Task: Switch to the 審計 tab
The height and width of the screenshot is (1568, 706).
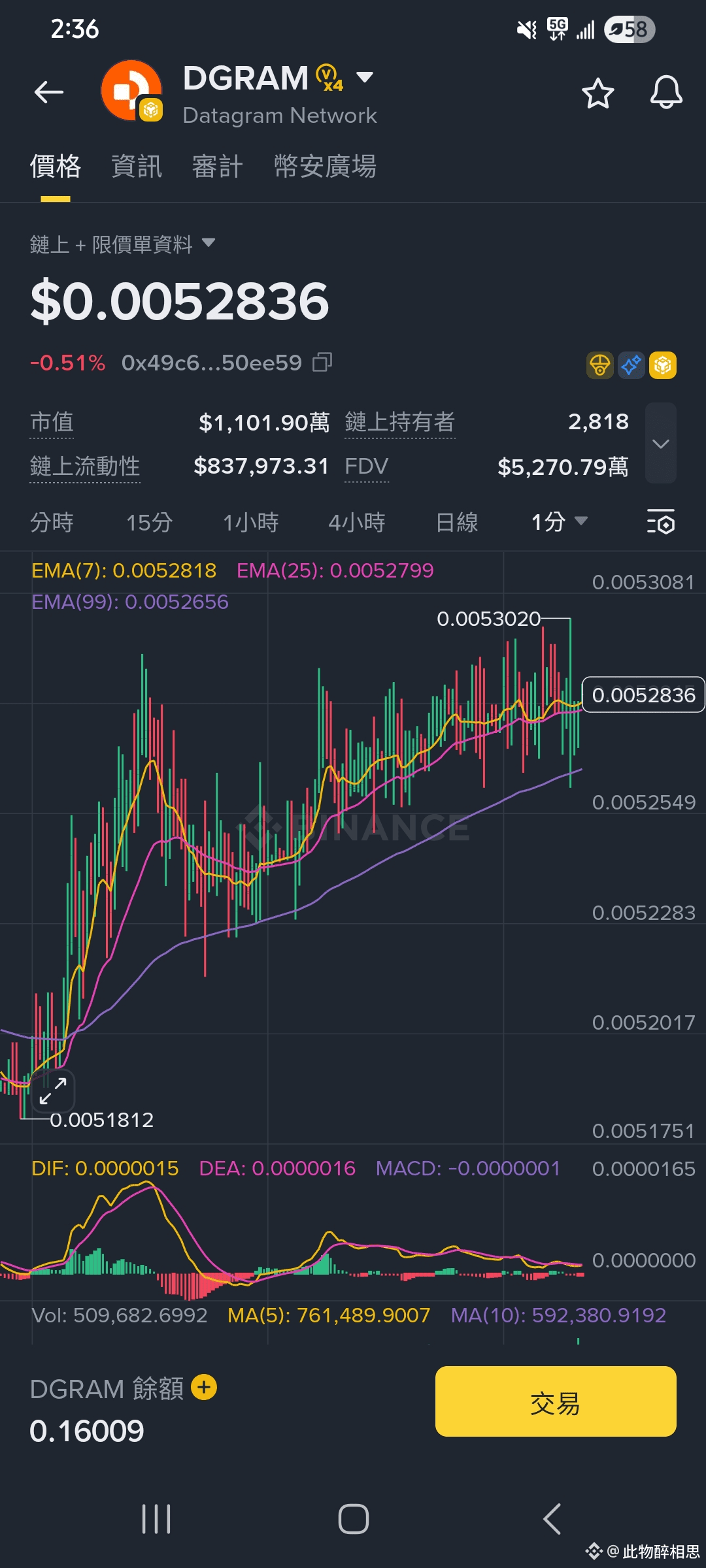Action: tap(217, 167)
